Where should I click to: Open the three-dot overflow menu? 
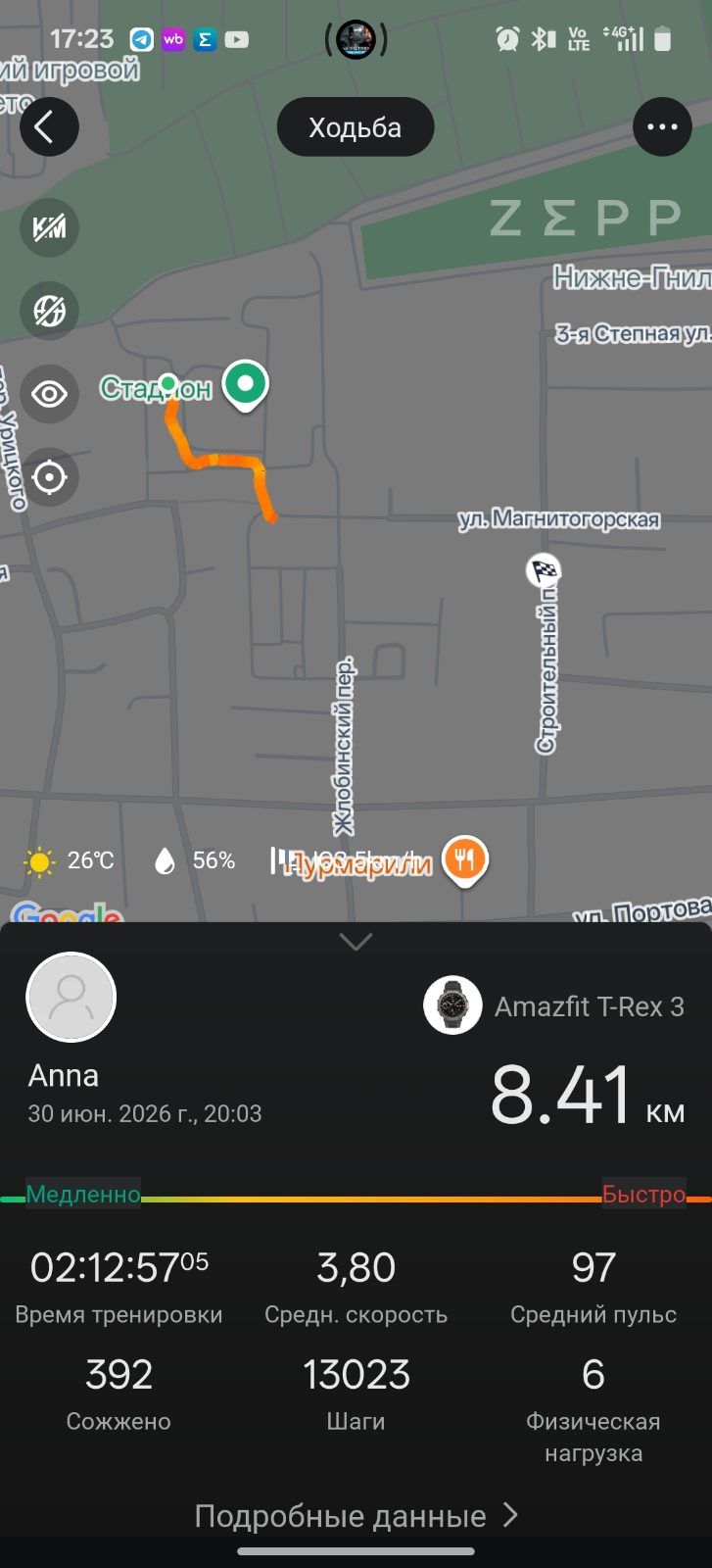point(662,127)
